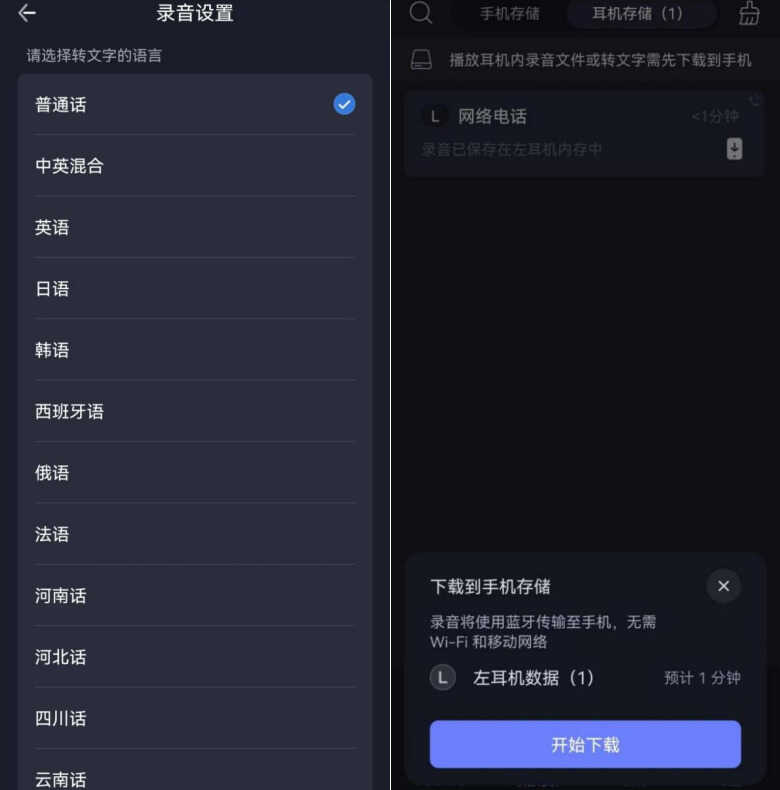Pick 日语 from the language list
This screenshot has width=780, height=790.
tap(195, 289)
